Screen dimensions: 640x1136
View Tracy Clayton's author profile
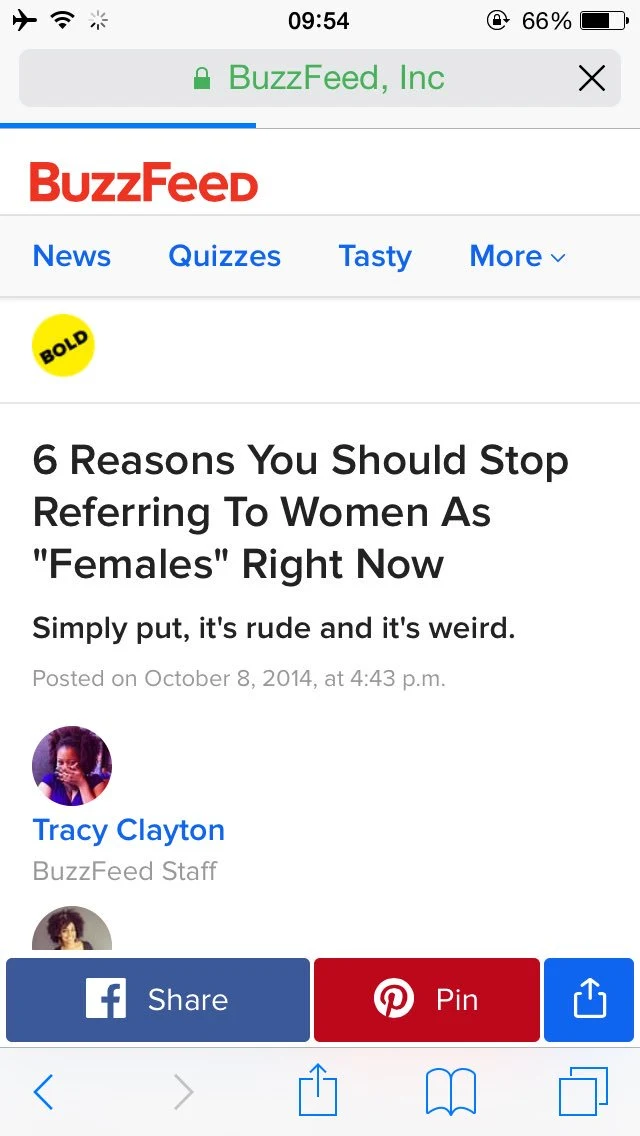tap(128, 830)
